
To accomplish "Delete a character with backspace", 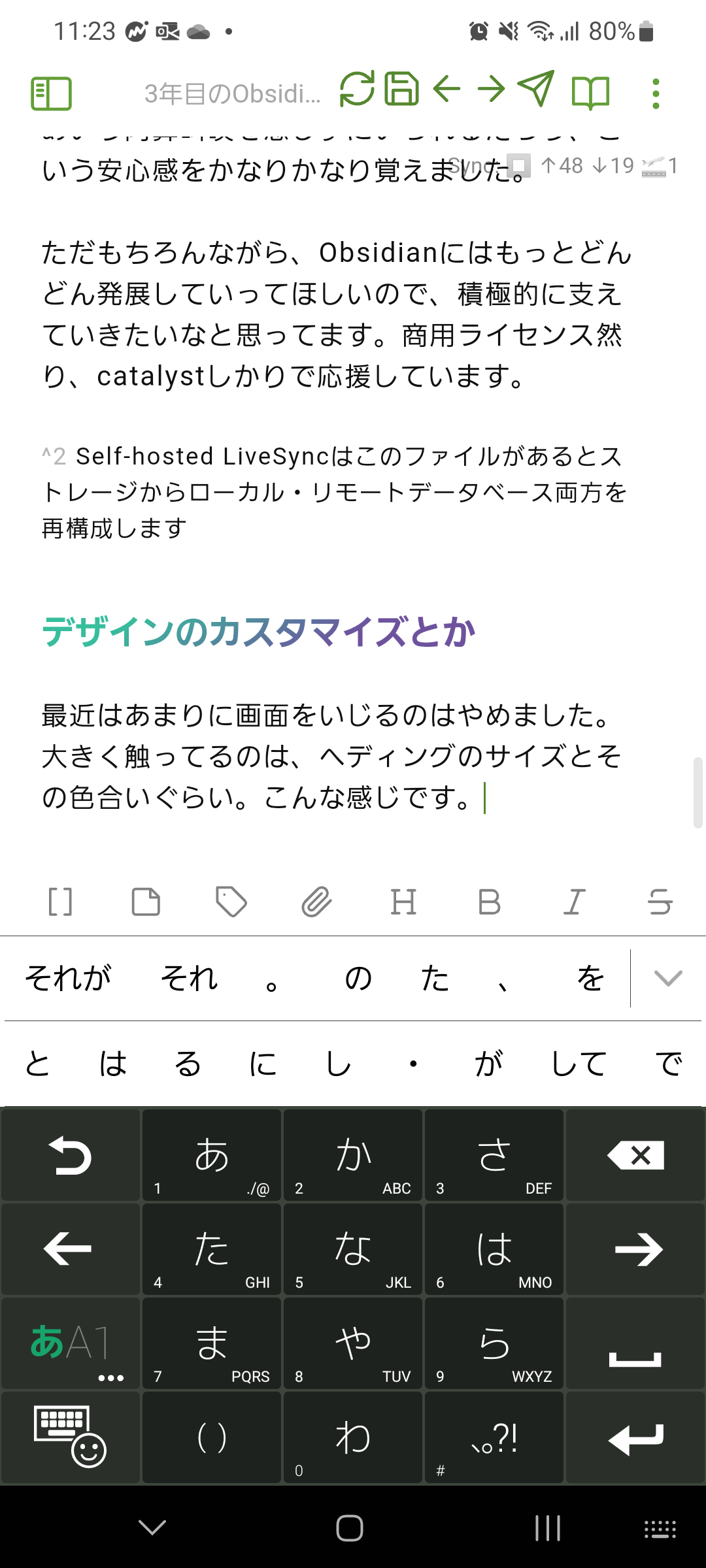I will coord(635,1156).
